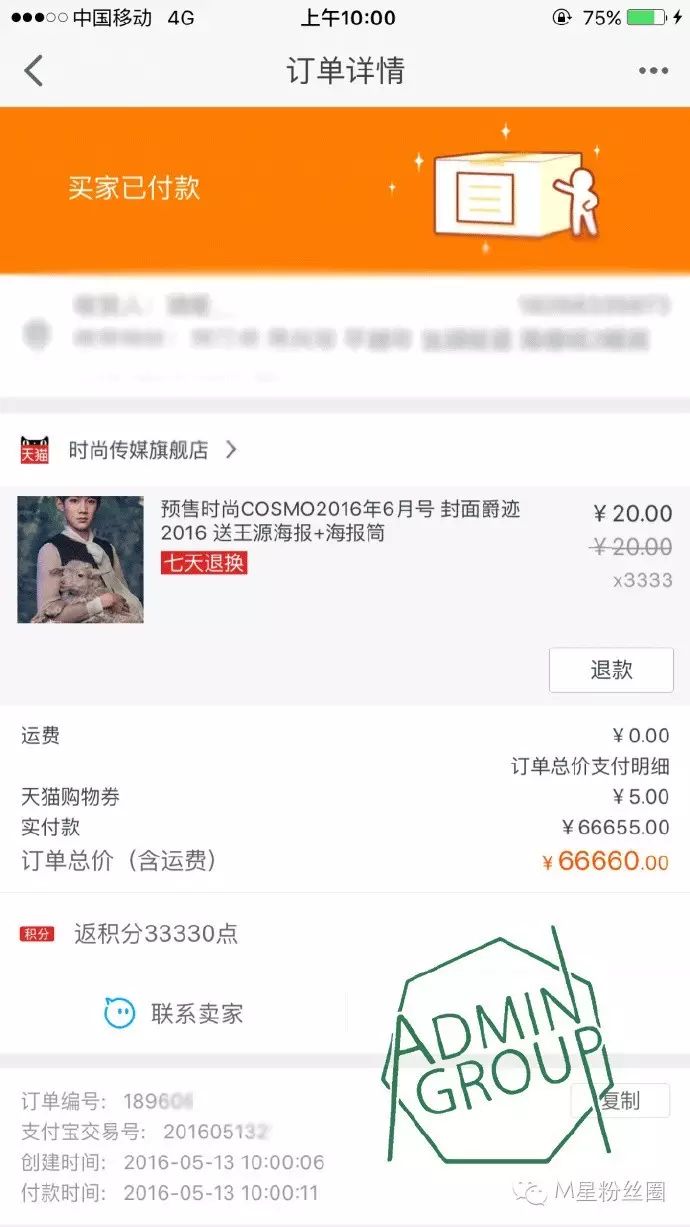Image resolution: width=690 pixels, height=1227 pixels.
Task: Copy the order number with 复制
Action: pyautogui.click(x=620, y=1101)
